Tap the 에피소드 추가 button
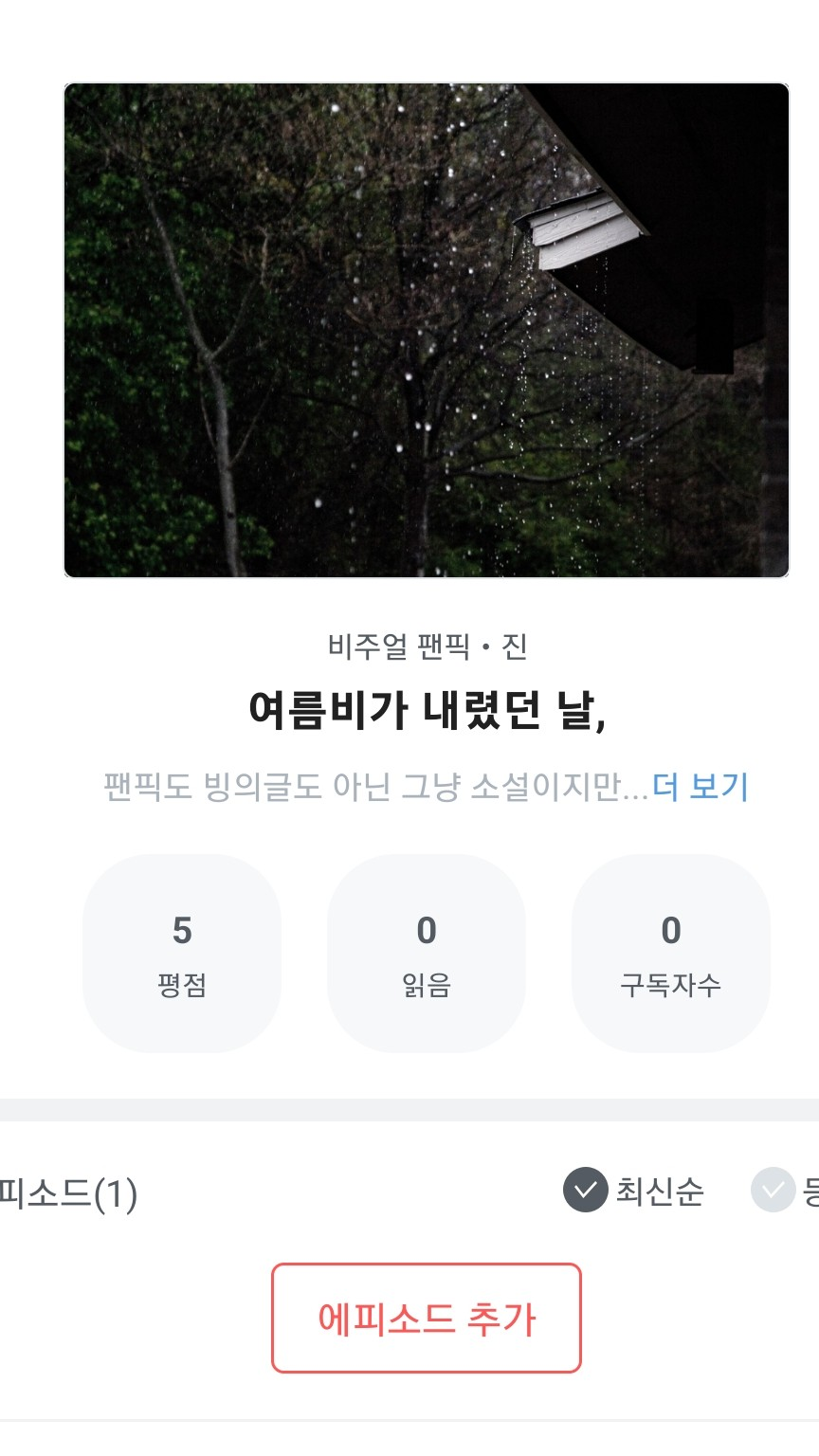 [427, 1318]
